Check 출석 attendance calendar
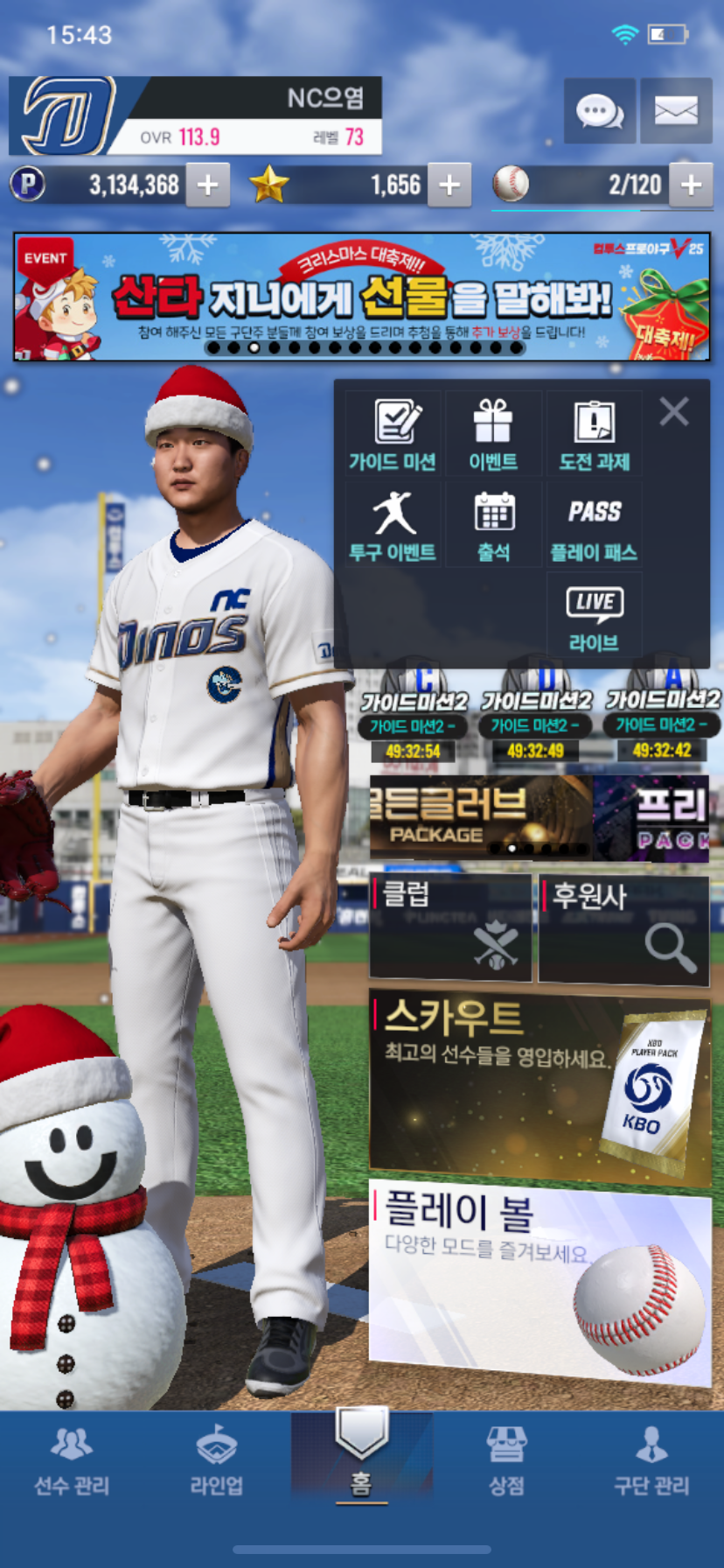Screen dimensions: 724x1568 click(x=493, y=525)
